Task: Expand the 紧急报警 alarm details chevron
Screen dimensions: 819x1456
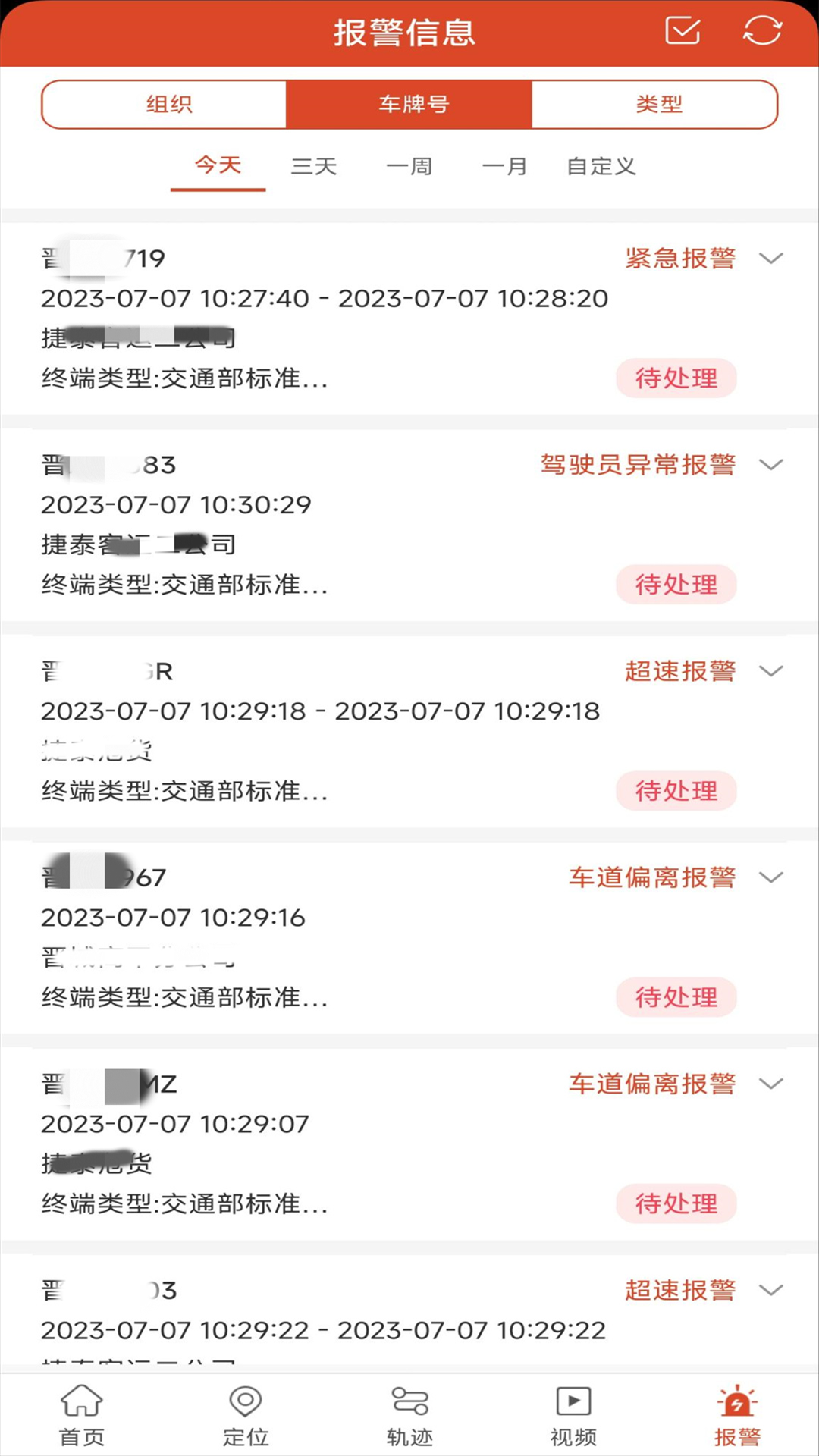Action: click(x=772, y=259)
